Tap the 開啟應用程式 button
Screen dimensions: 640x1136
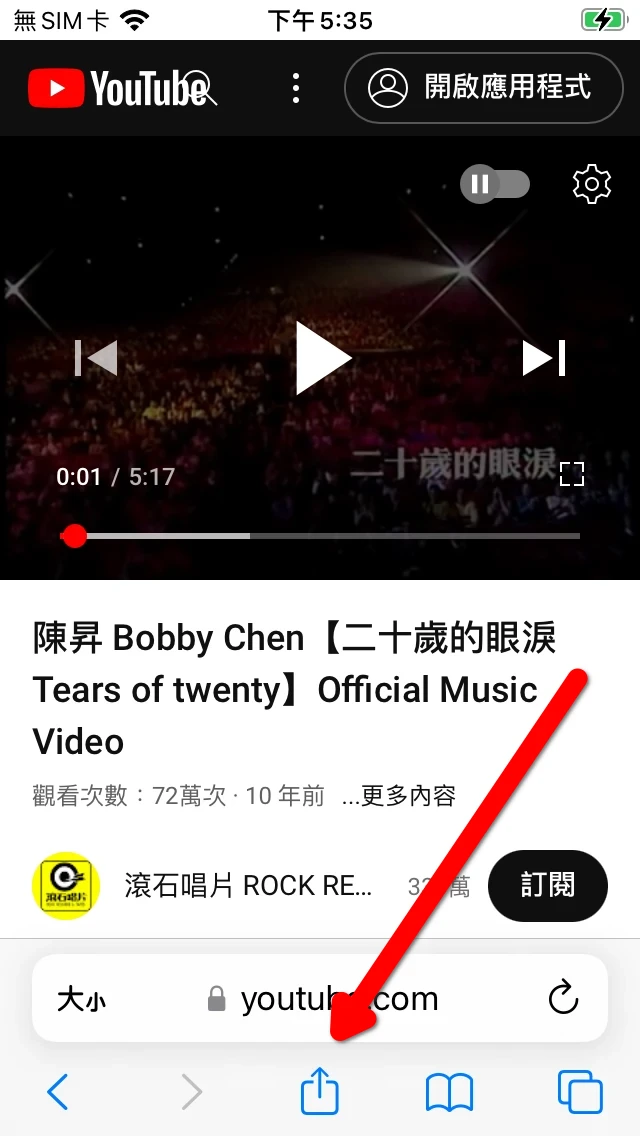483,88
